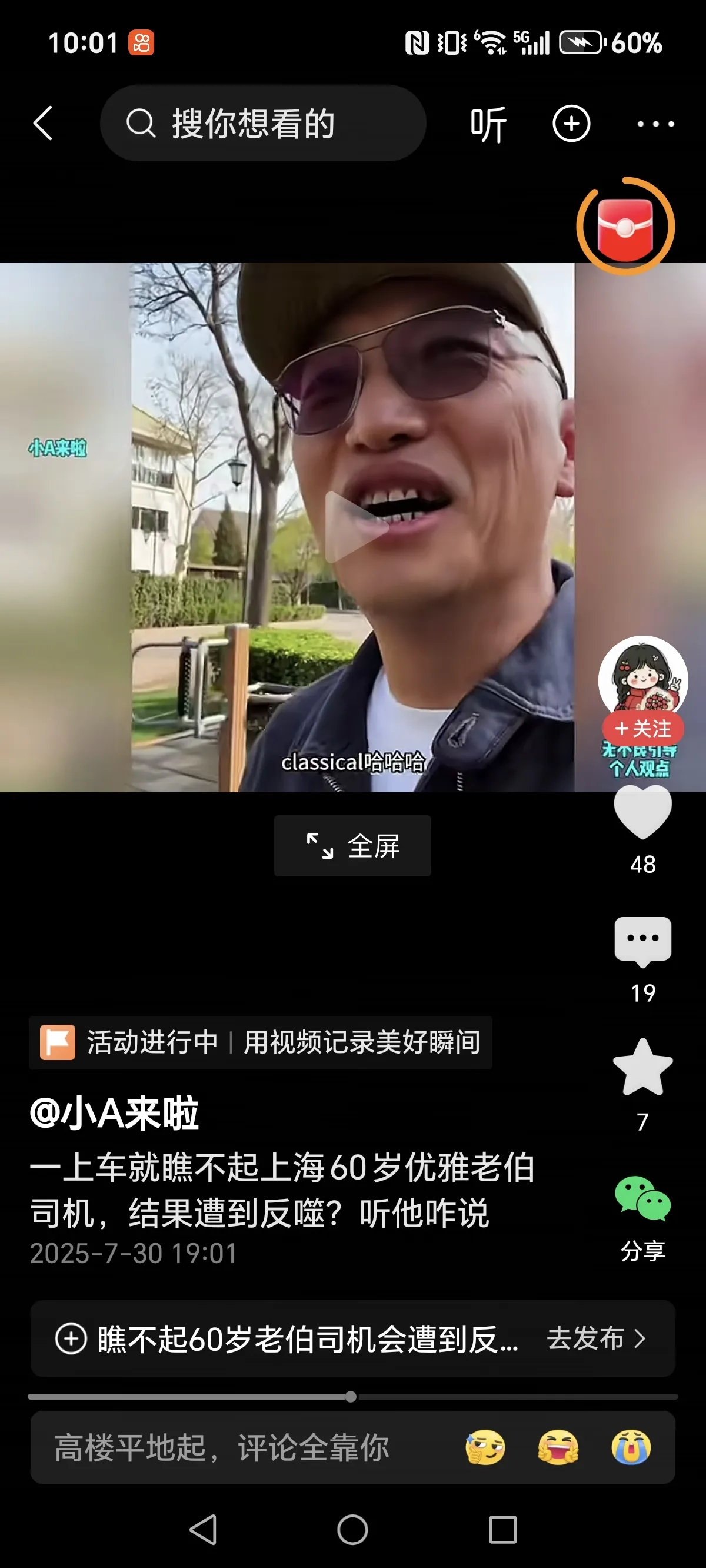Viewport: 706px width, 1568px height.
Task: Tap 去发布 to publish on topic
Action: (x=595, y=1338)
